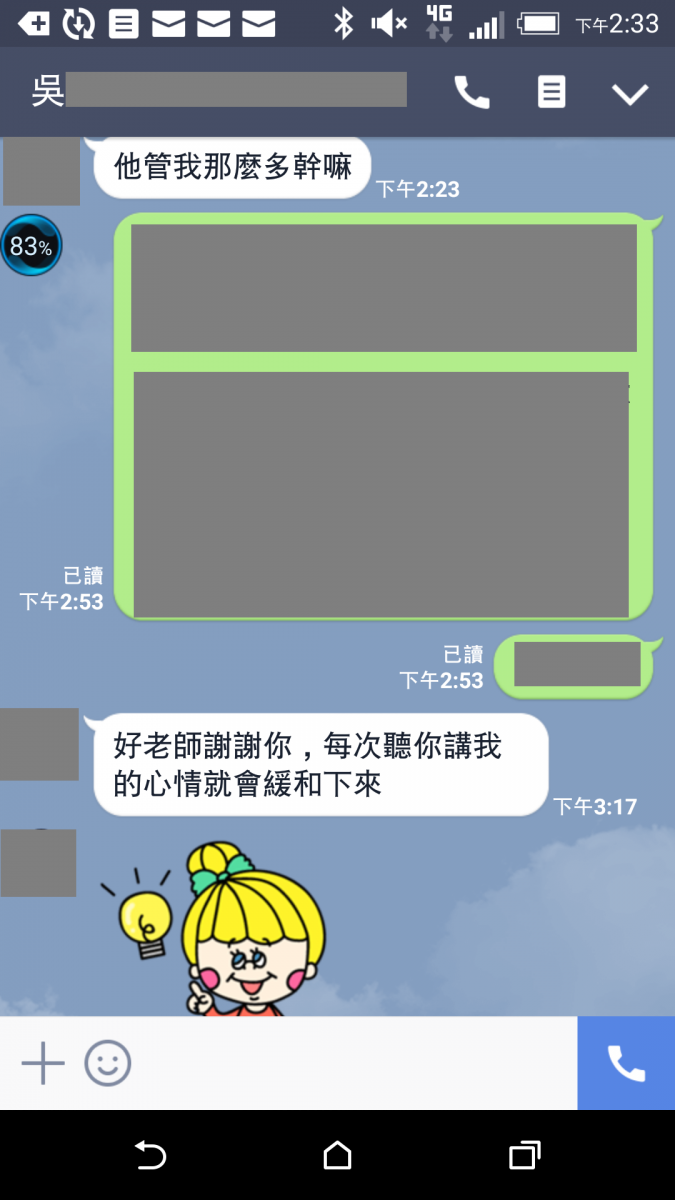Open the emoji sticker picker
Screen dimensions: 675x1200
[x=108, y=1063]
